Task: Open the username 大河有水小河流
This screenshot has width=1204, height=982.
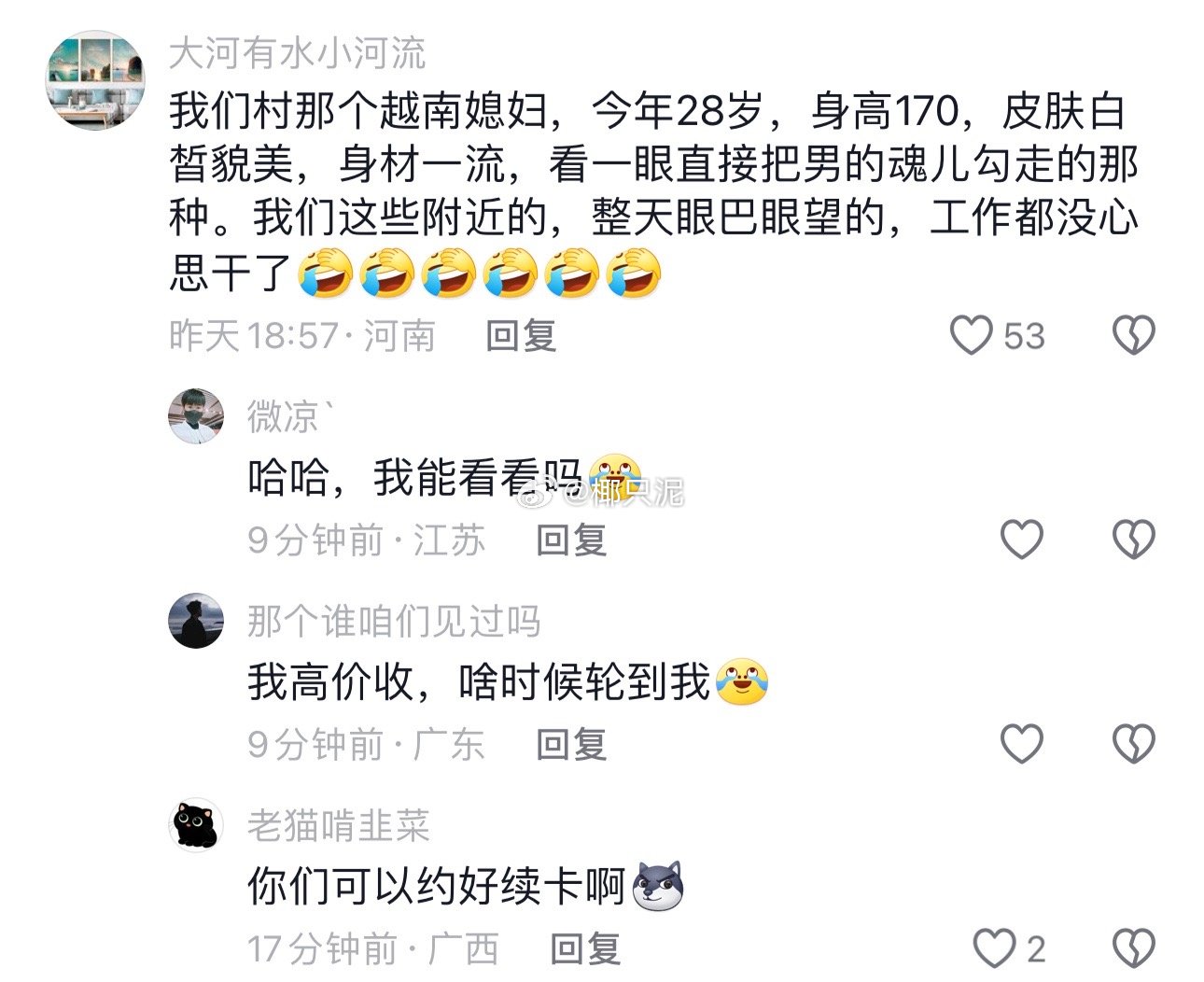Action: click(297, 53)
